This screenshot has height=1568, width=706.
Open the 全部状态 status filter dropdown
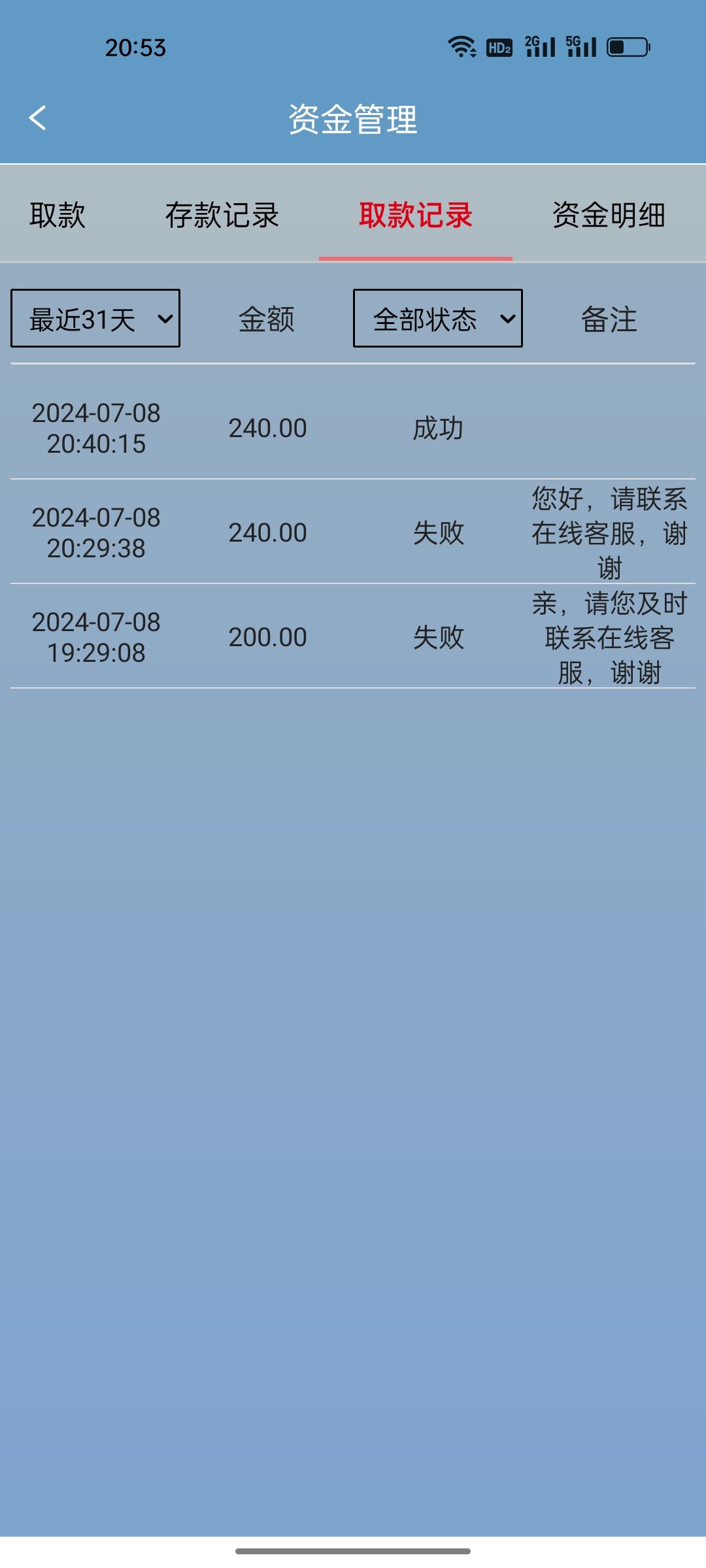438,318
